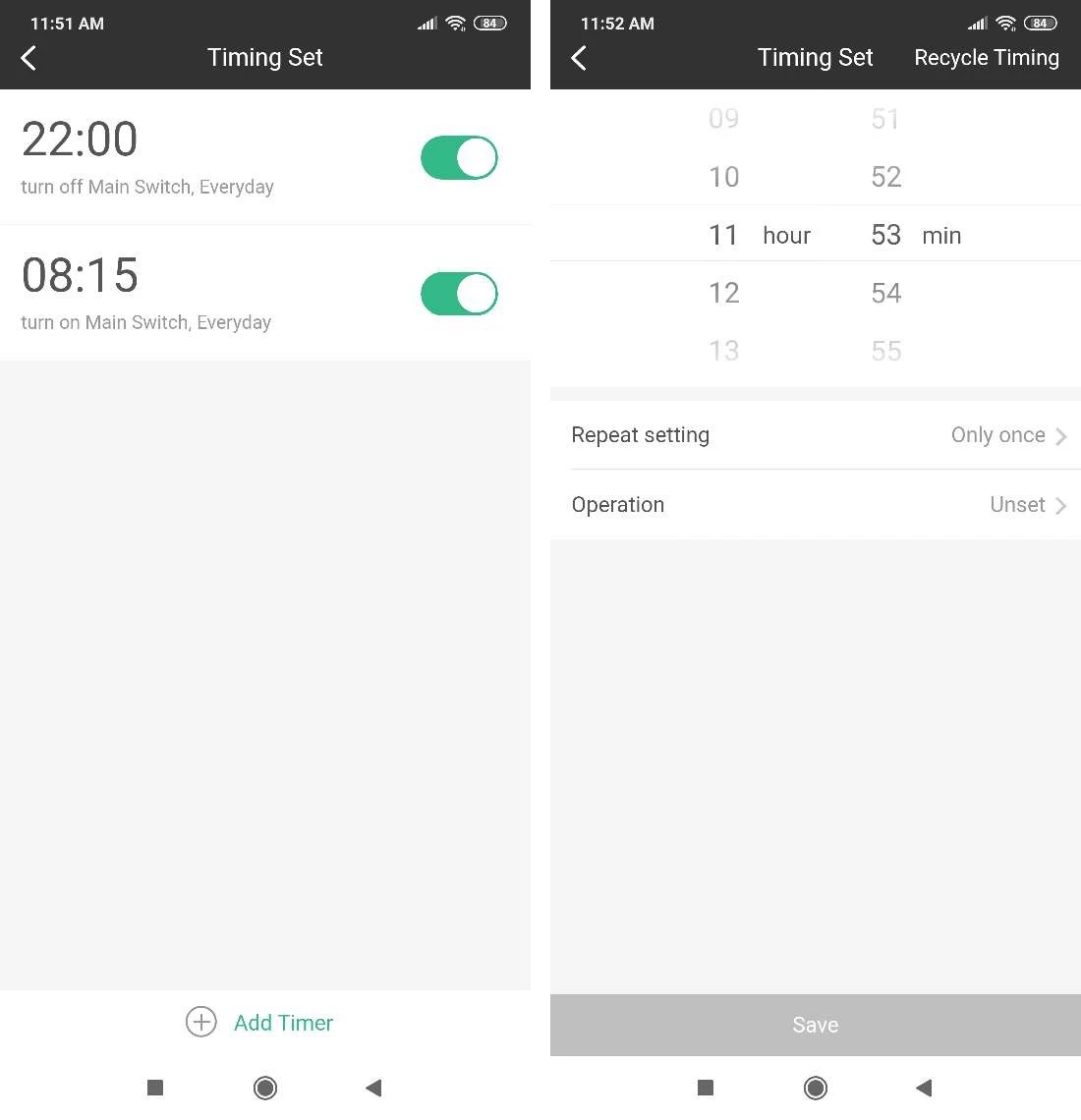Select hour 10 in the time picker
The height and width of the screenshot is (1120, 1081).
pyautogui.click(x=724, y=177)
